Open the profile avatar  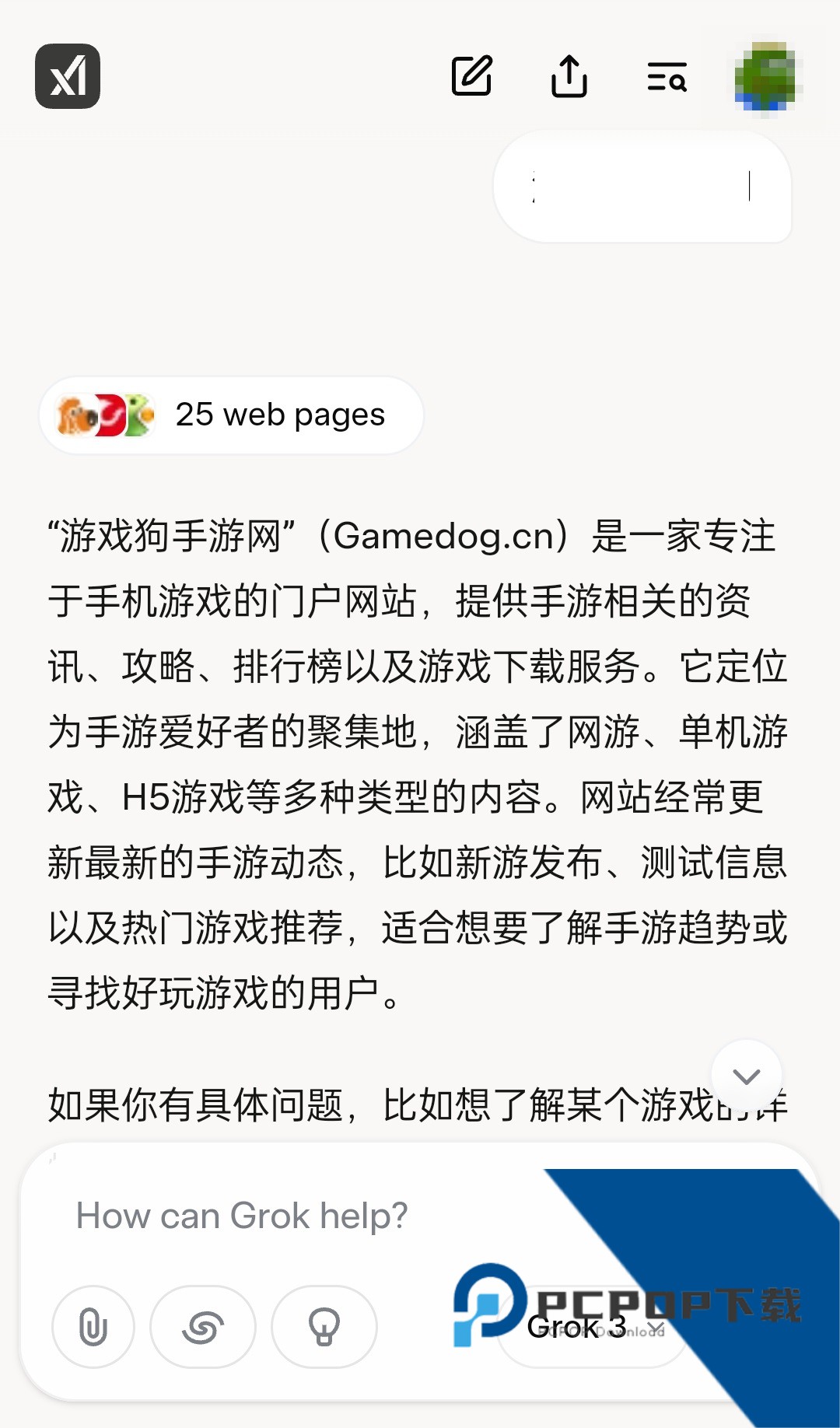(x=767, y=77)
